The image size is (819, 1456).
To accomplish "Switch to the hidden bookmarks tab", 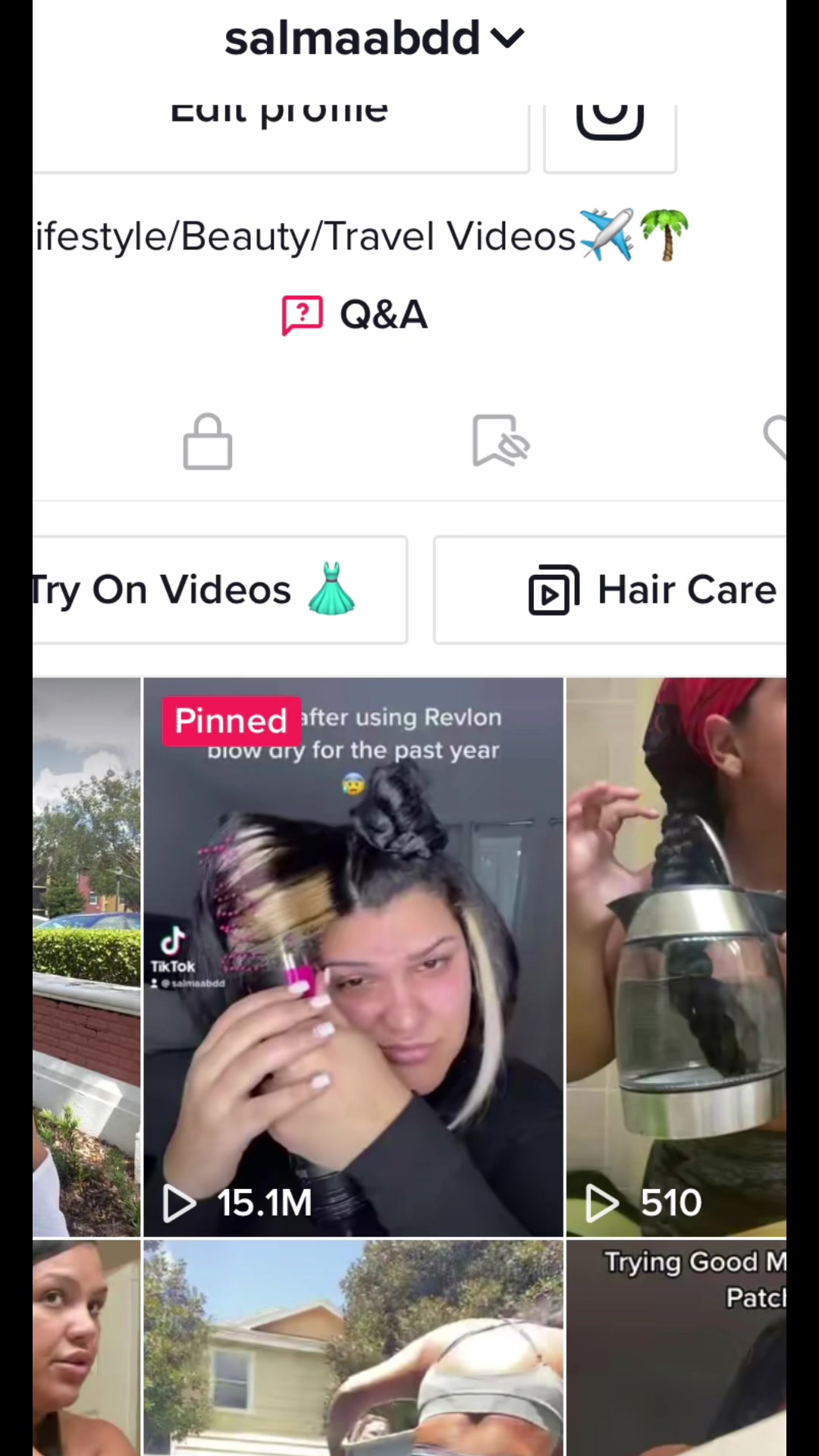I will click(x=500, y=441).
